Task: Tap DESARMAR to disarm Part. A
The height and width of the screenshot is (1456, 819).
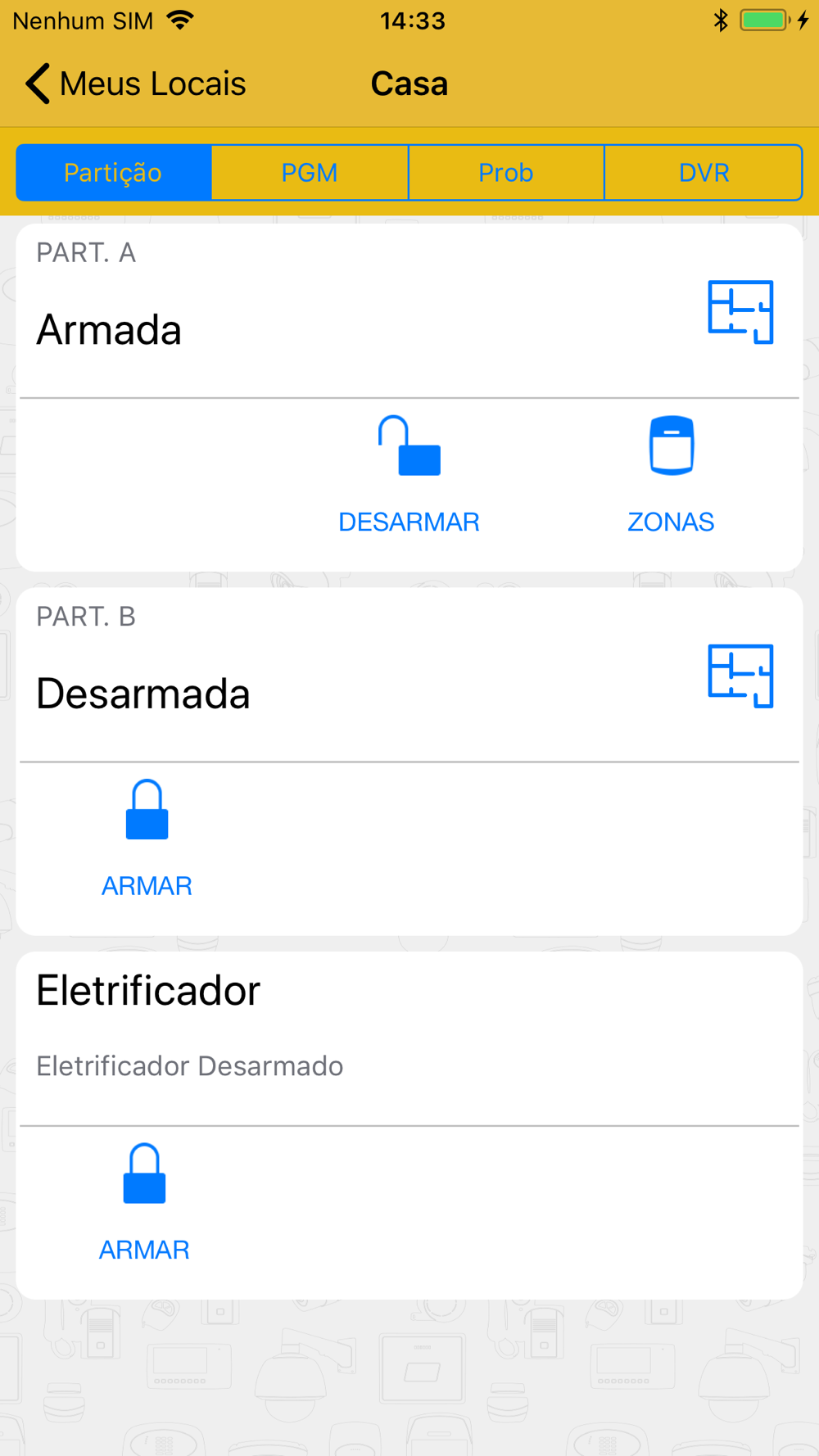Action: [x=409, y=475]
